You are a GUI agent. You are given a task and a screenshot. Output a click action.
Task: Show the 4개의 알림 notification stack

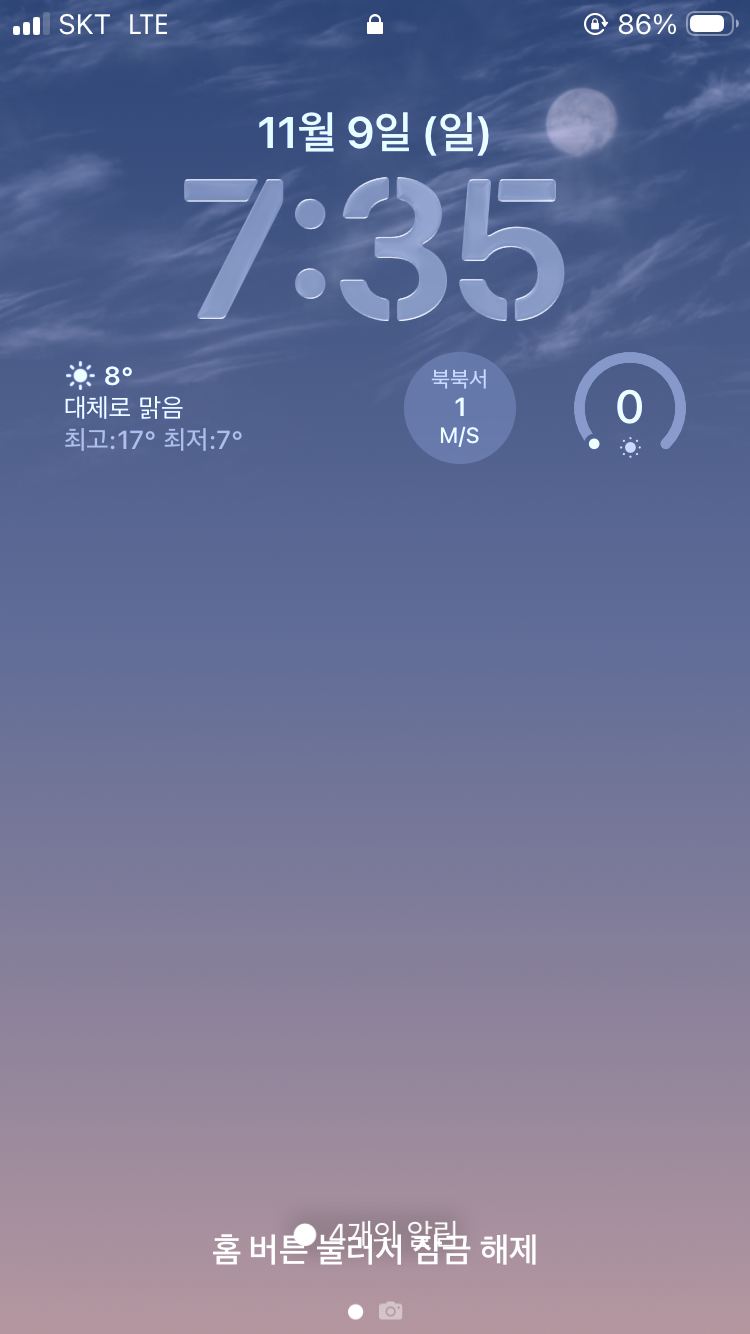coord(378,1232)
